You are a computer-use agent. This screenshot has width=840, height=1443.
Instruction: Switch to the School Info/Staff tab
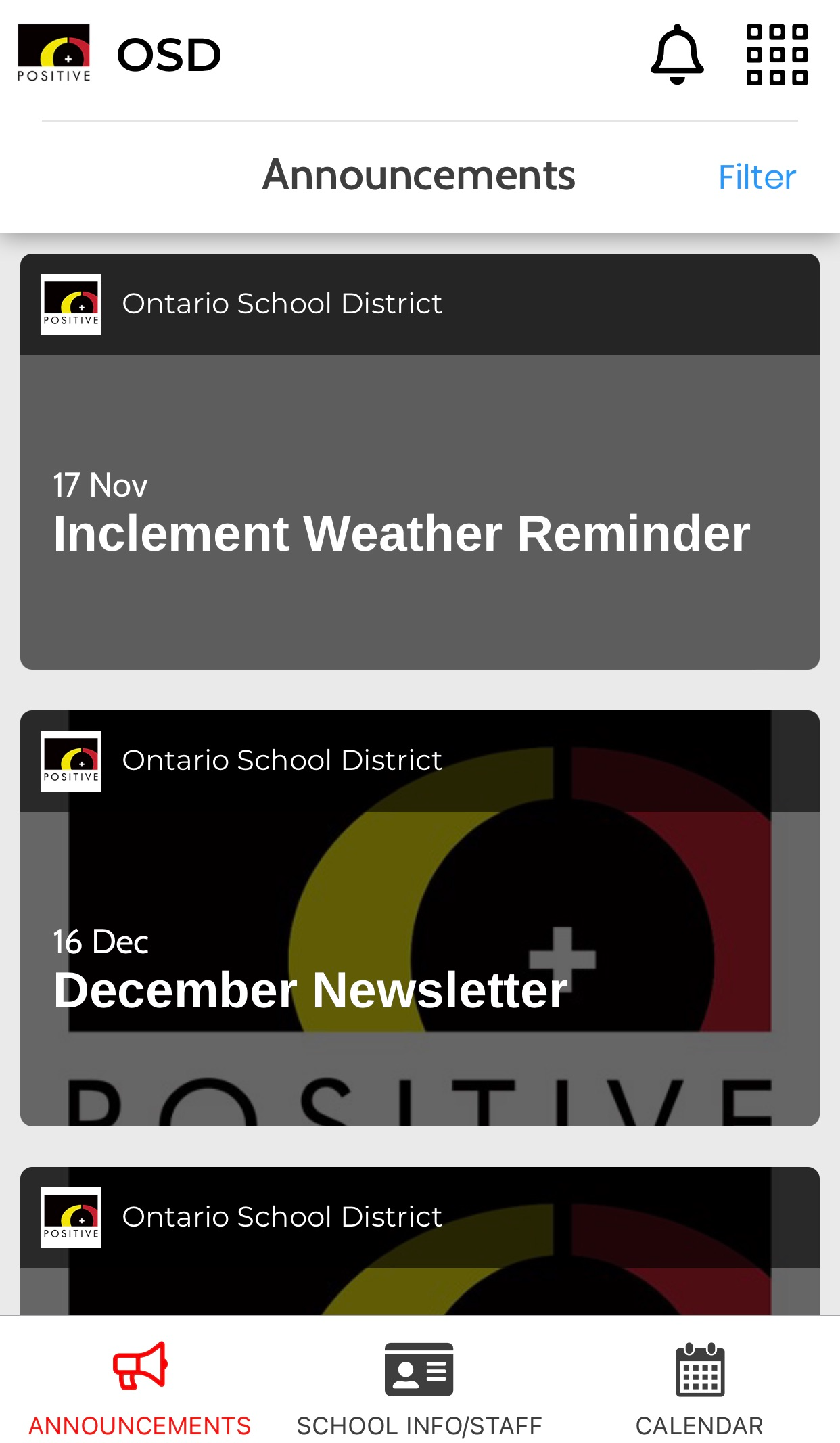tap(419, 1388)
